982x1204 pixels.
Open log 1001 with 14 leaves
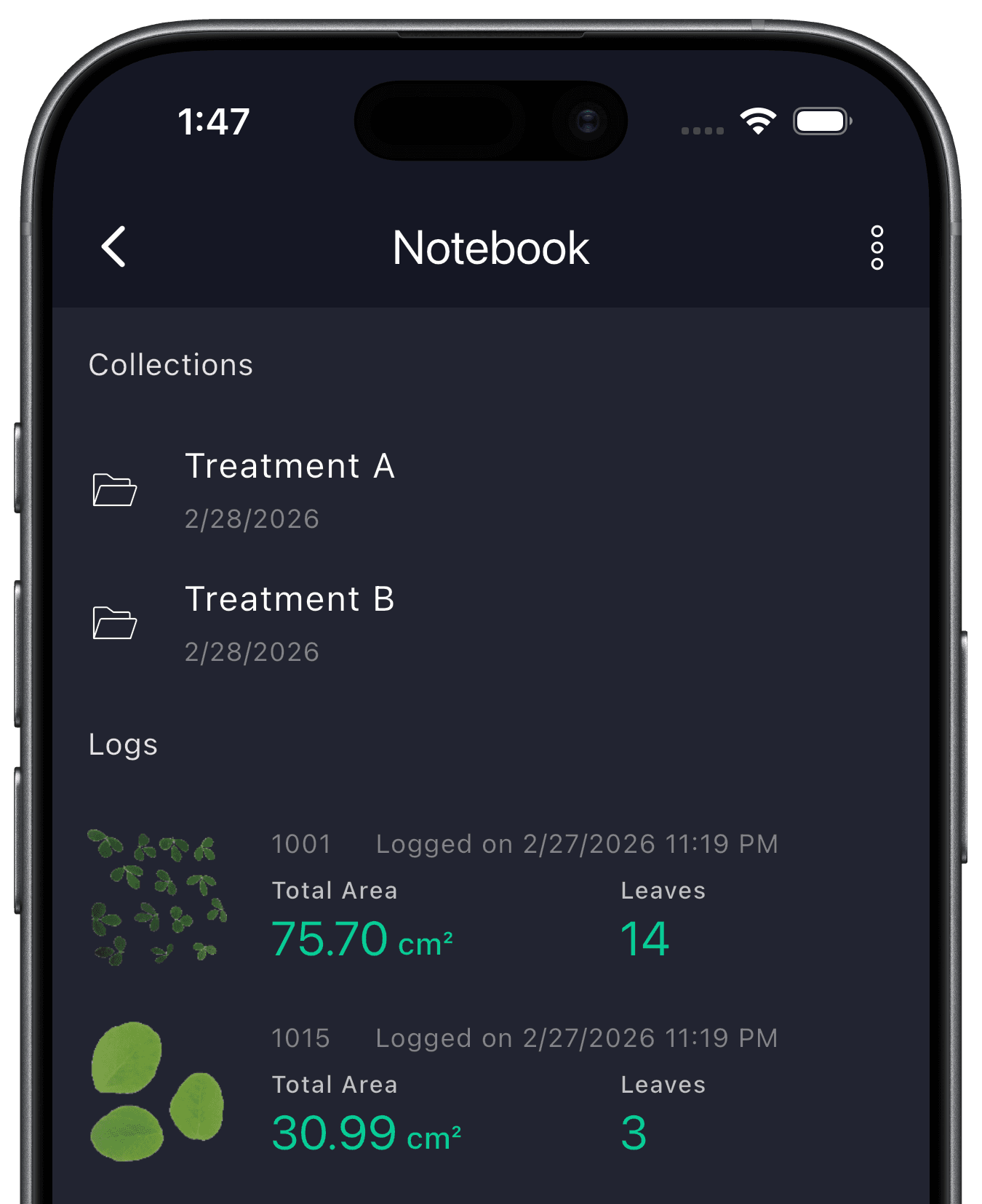tap(491, 897)
